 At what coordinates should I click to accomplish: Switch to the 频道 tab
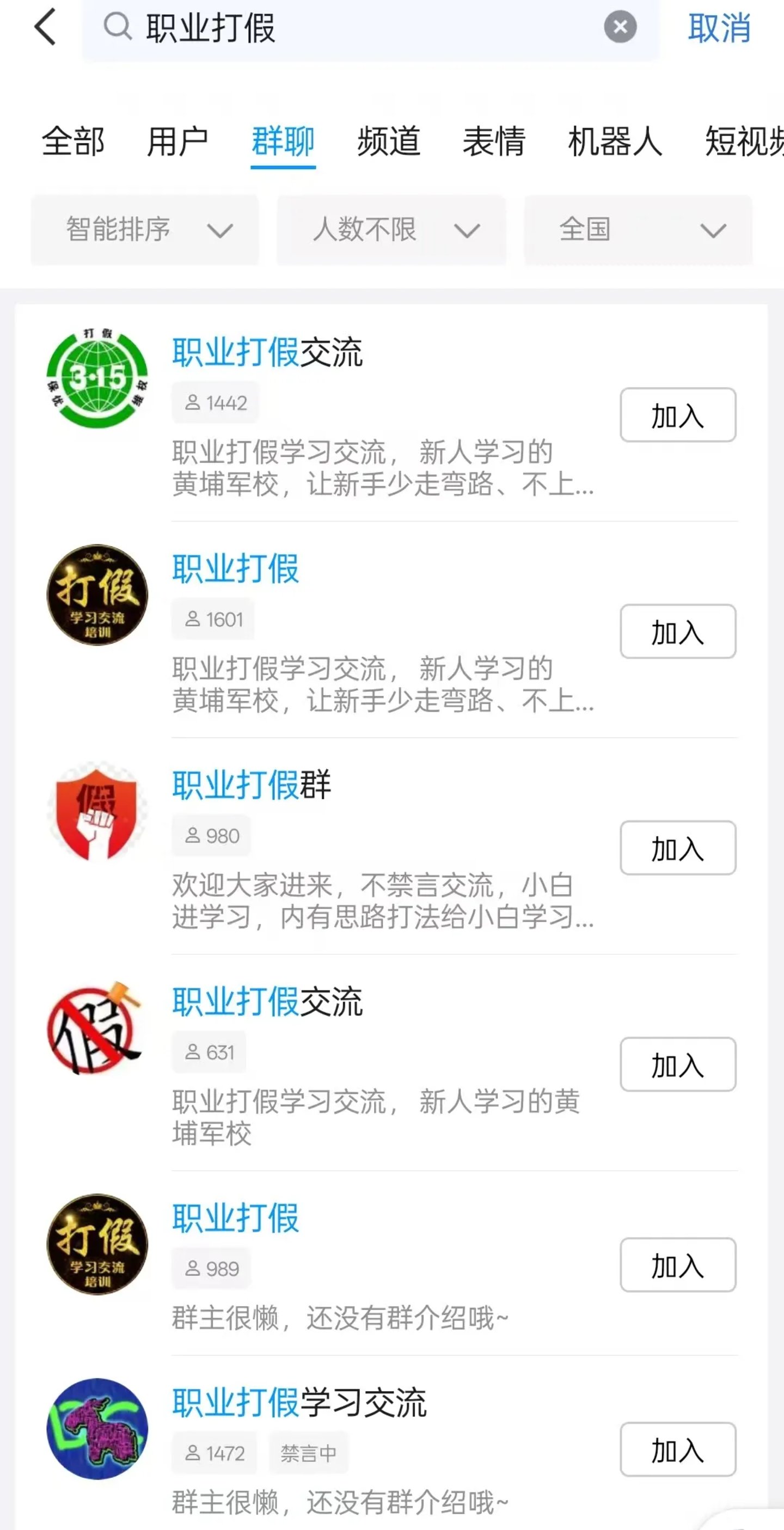tap(388, 142)
